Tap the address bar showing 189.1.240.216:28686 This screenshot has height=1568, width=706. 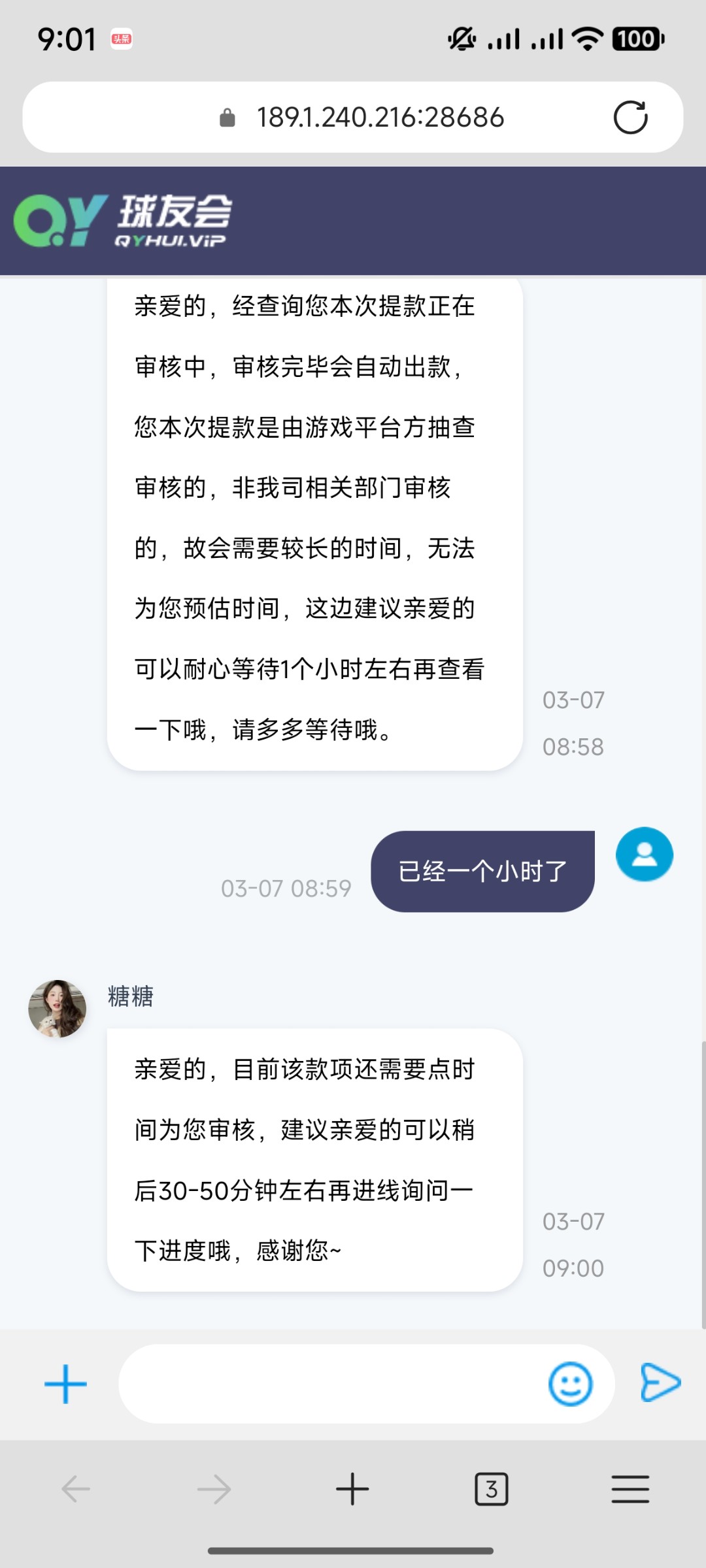point(379,118)
